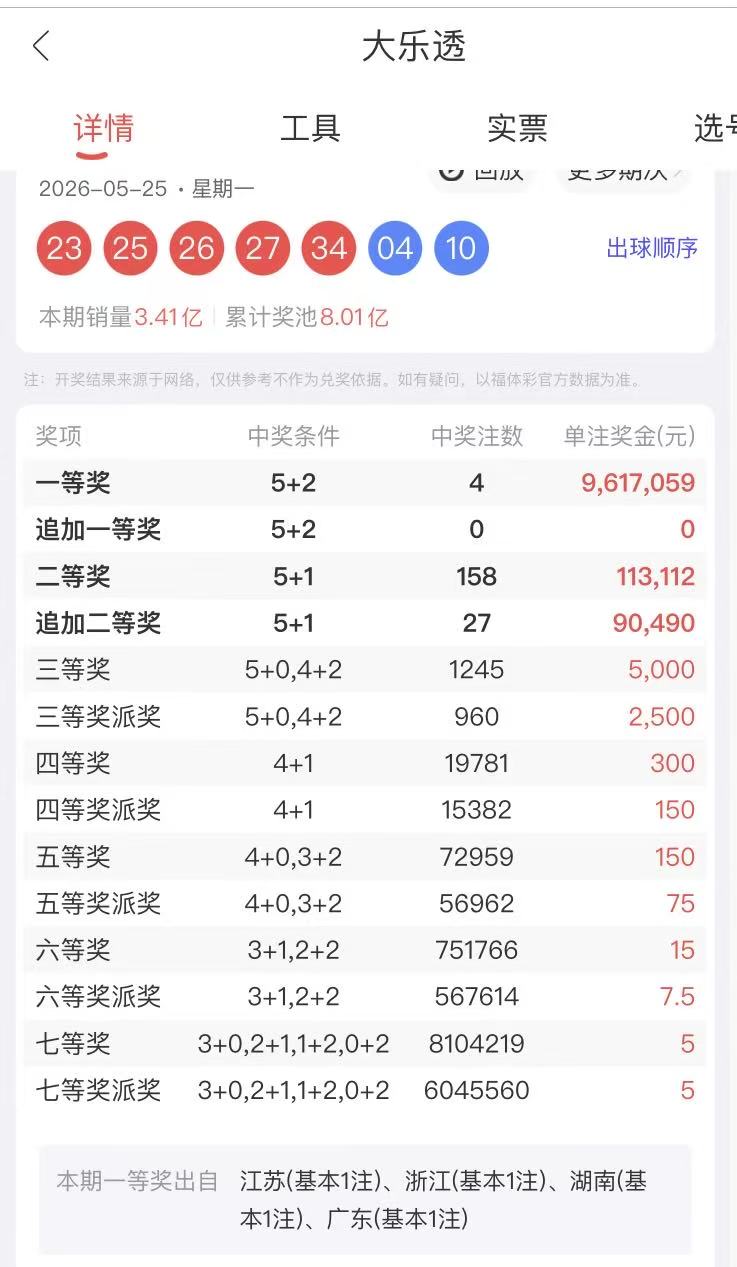Image resolution: width=737 pixels, height=1267 pixels.
Task: Switch to the 选号 tab
Action: (715, 128)
